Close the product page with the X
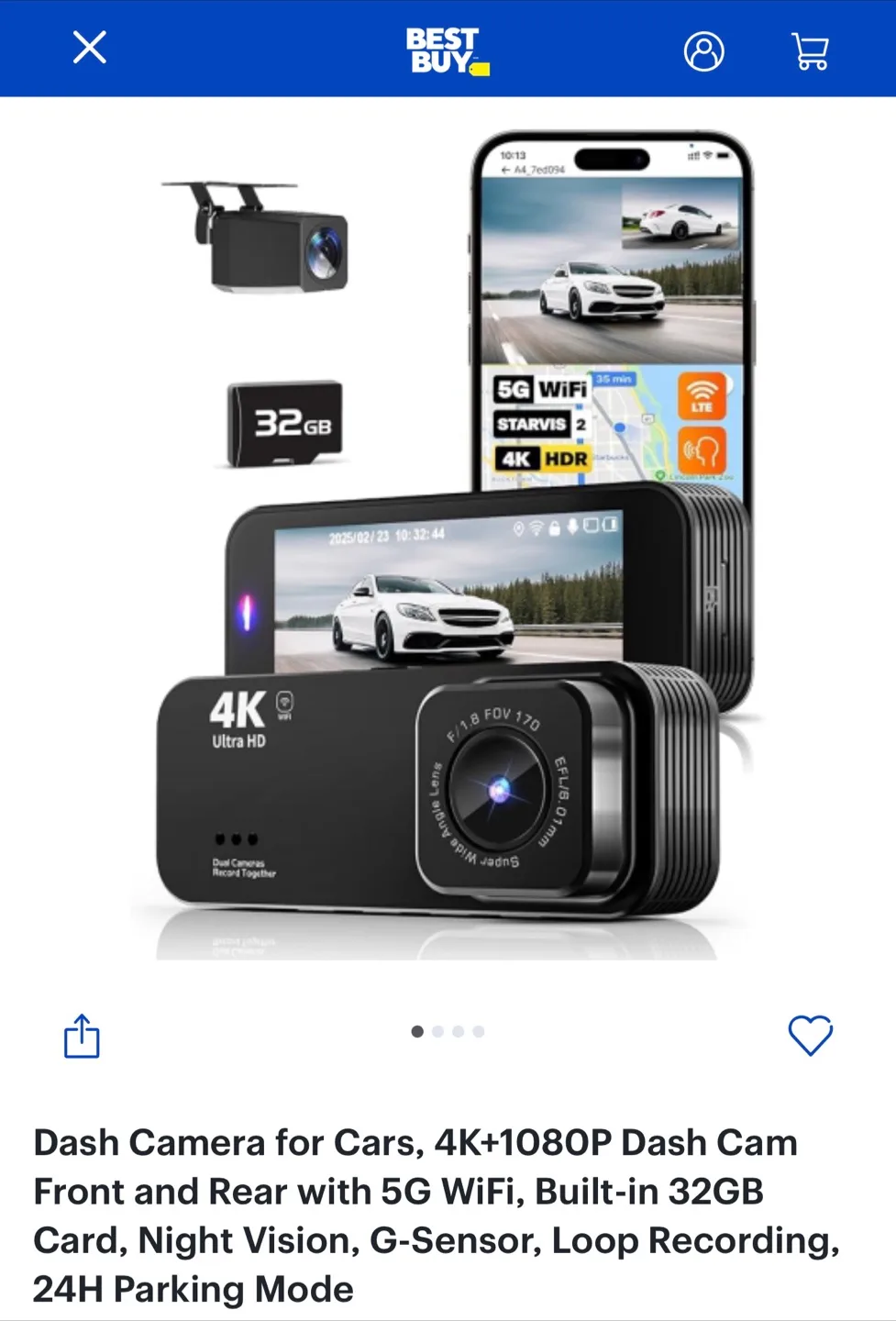The height and width of the screenshot is (1321, 896). pos(90,47)
